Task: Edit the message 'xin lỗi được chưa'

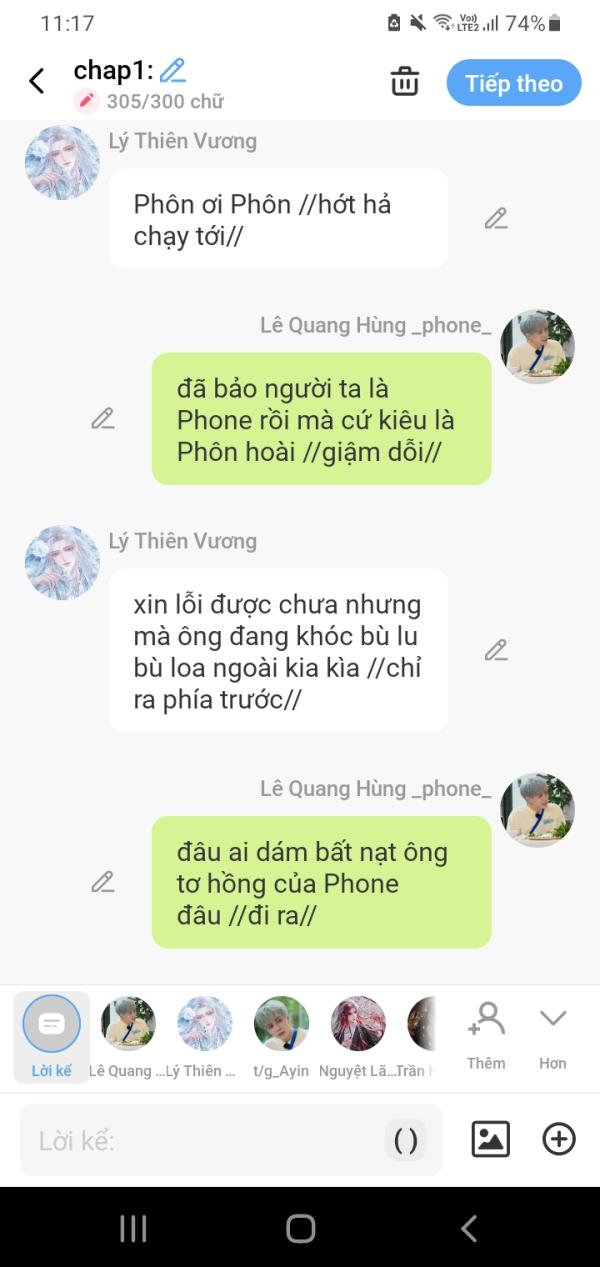Action: [x=496, y=650]
